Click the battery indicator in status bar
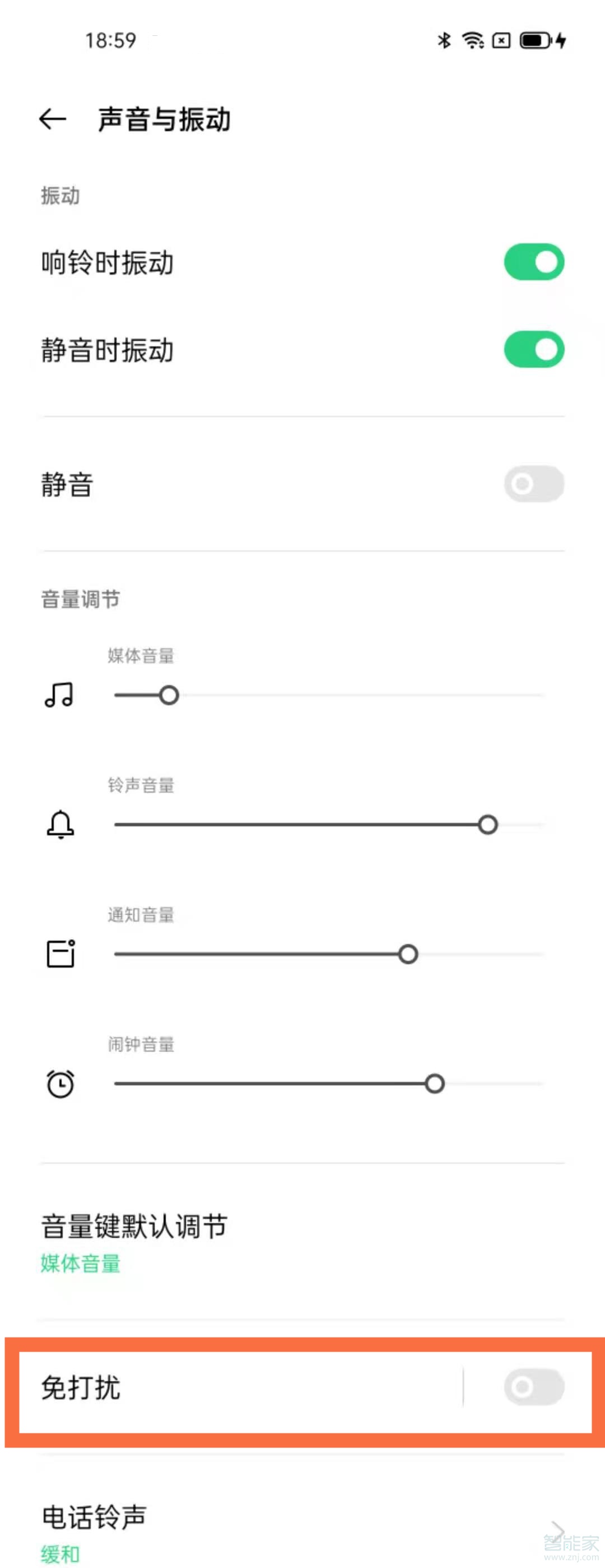The width and height of the screenshot is (605, 1568). [534, 40]
